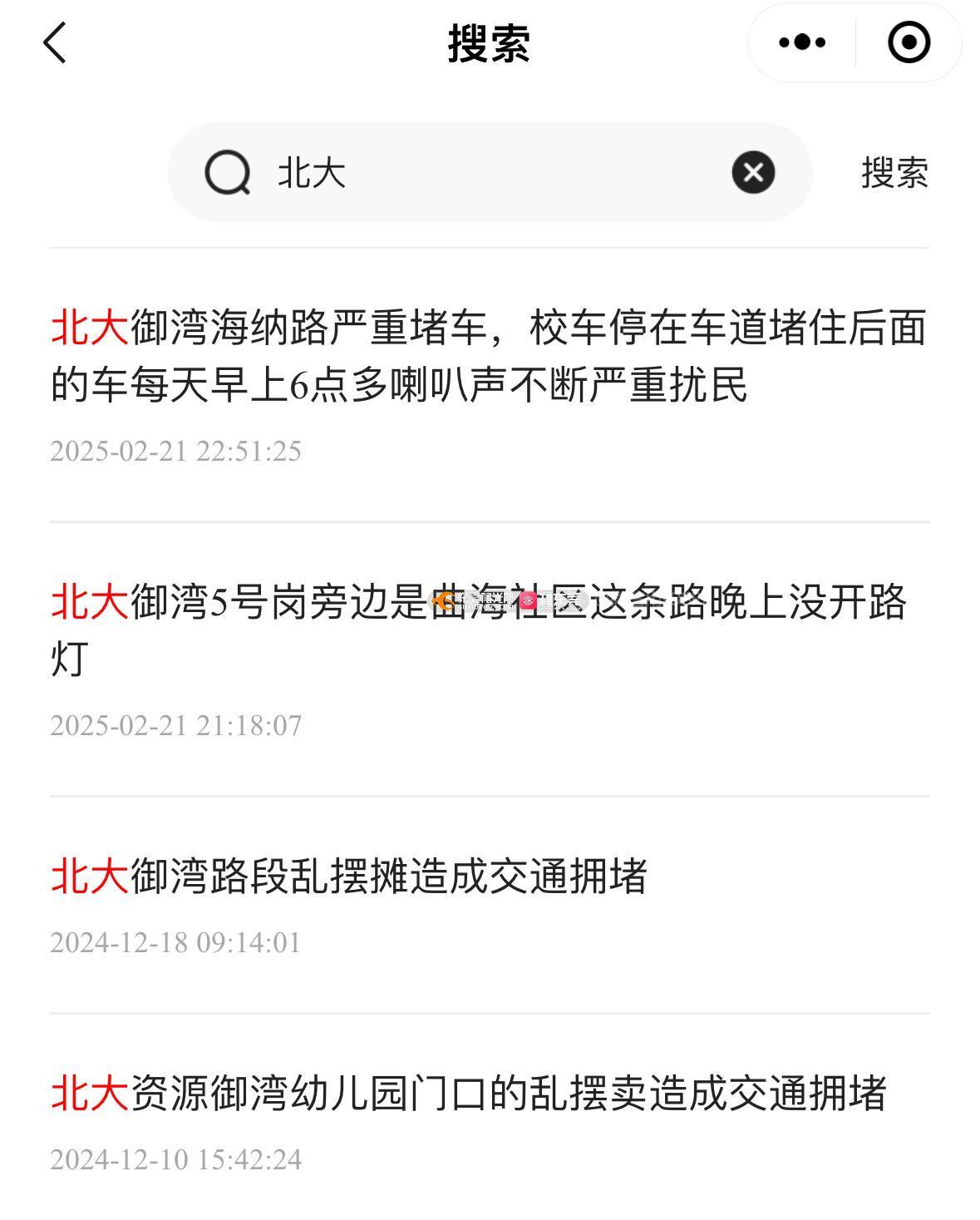Open result about 海纳路严重堵车
Image resolution: width=980 pixels, height=1220 pixels.
tap(489, 356)
